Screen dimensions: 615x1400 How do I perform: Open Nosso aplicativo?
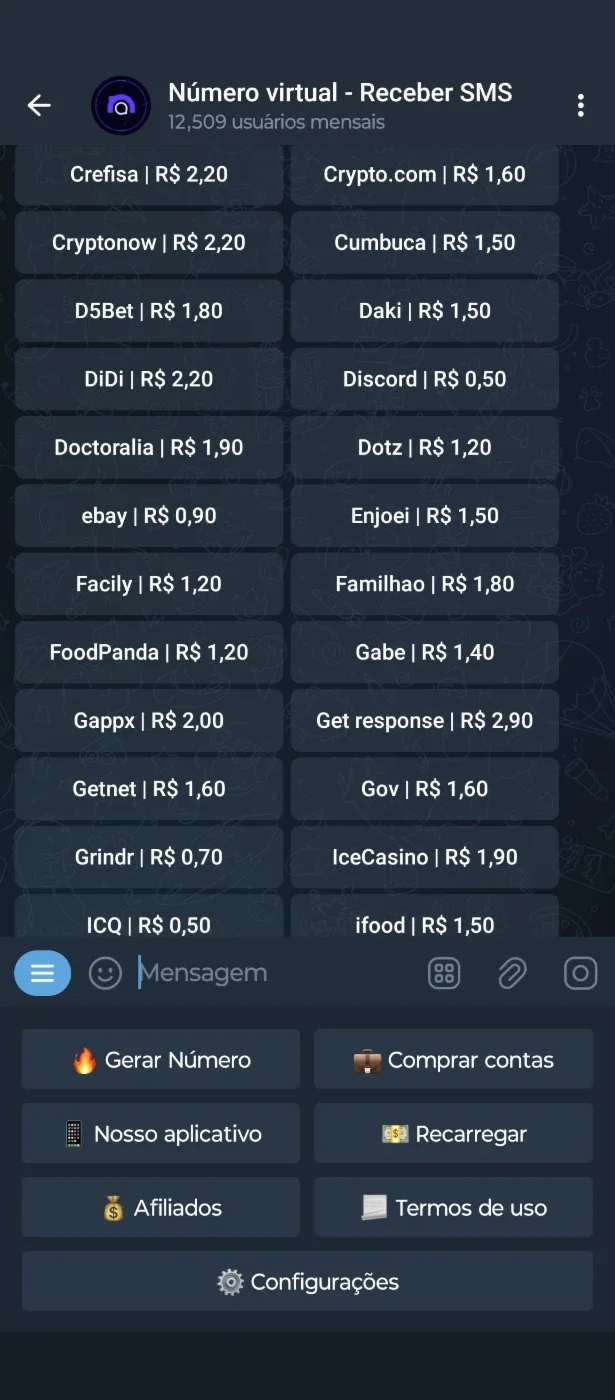pyautogui.click(x=161, y=1134)
